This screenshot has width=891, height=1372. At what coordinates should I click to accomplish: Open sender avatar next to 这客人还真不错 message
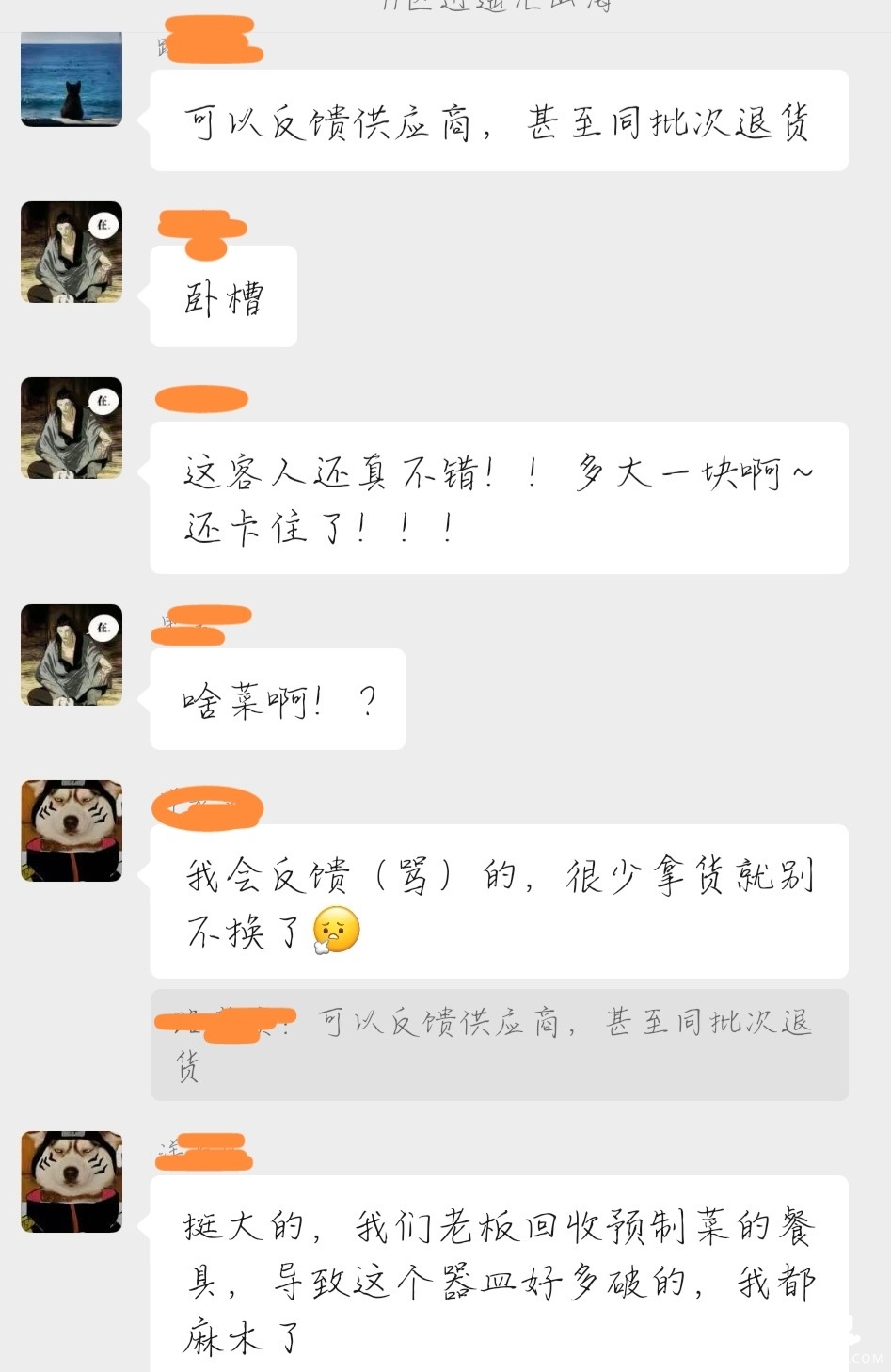tap(72, 428)
